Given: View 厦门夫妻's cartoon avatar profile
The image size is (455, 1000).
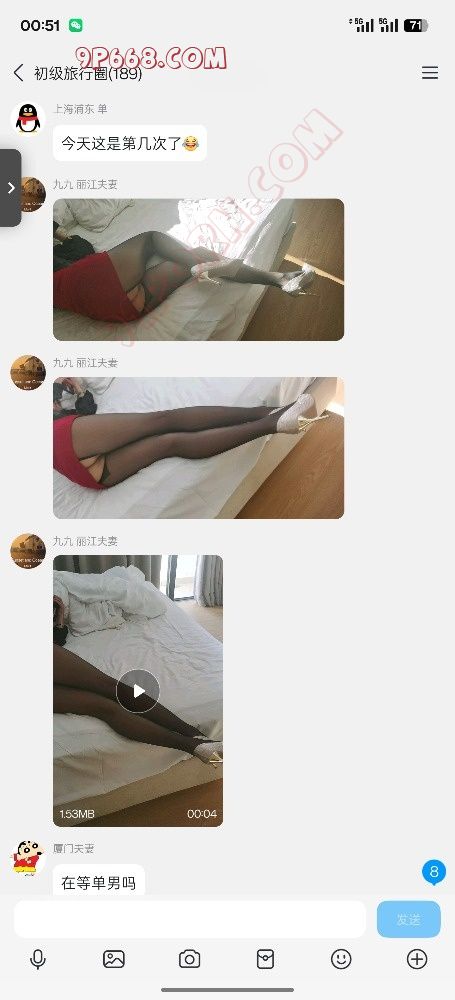Looking at the screenshot, I should click(28, 858).
